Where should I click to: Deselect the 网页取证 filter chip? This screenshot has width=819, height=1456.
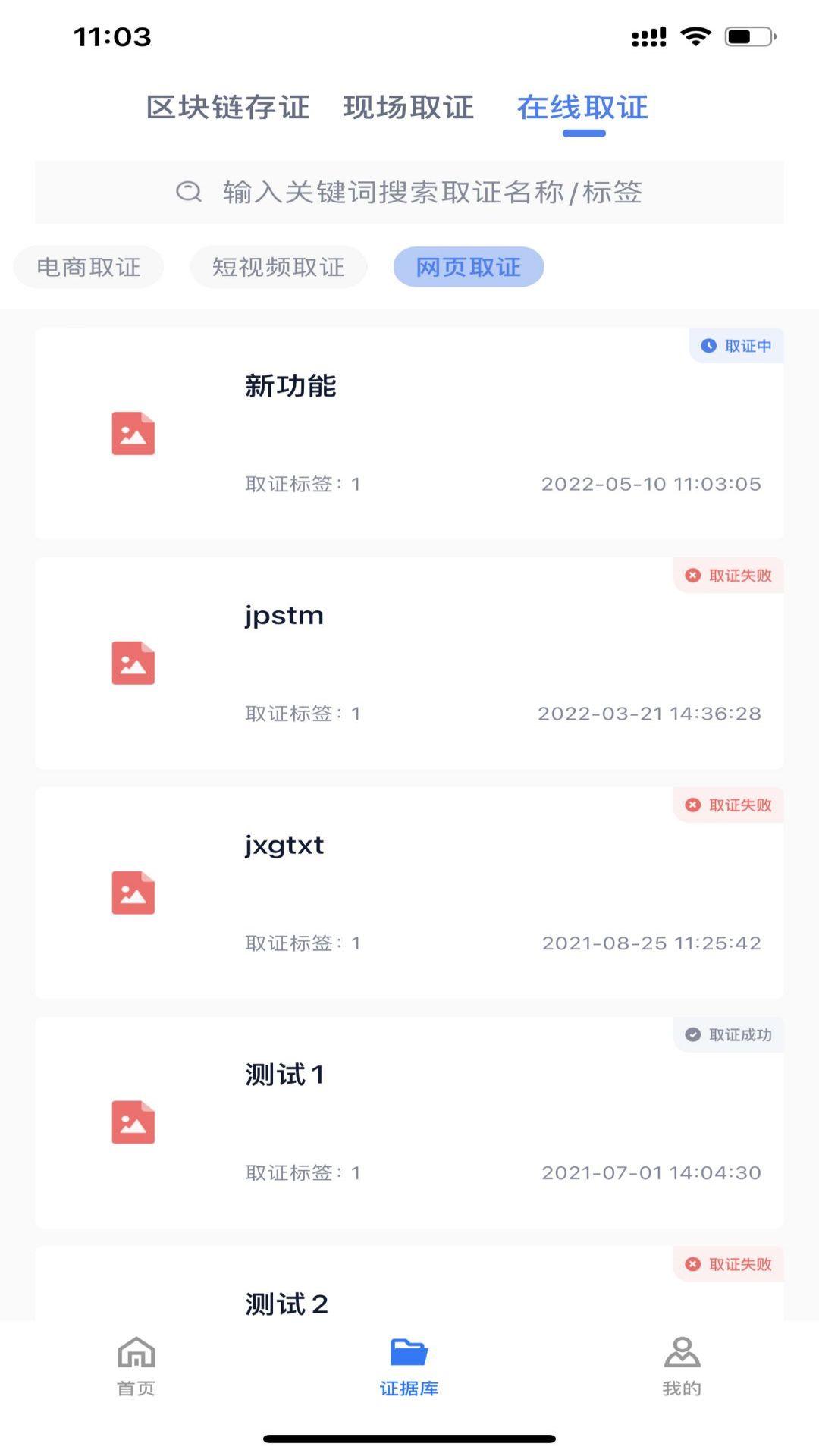[x=468, y=267]
